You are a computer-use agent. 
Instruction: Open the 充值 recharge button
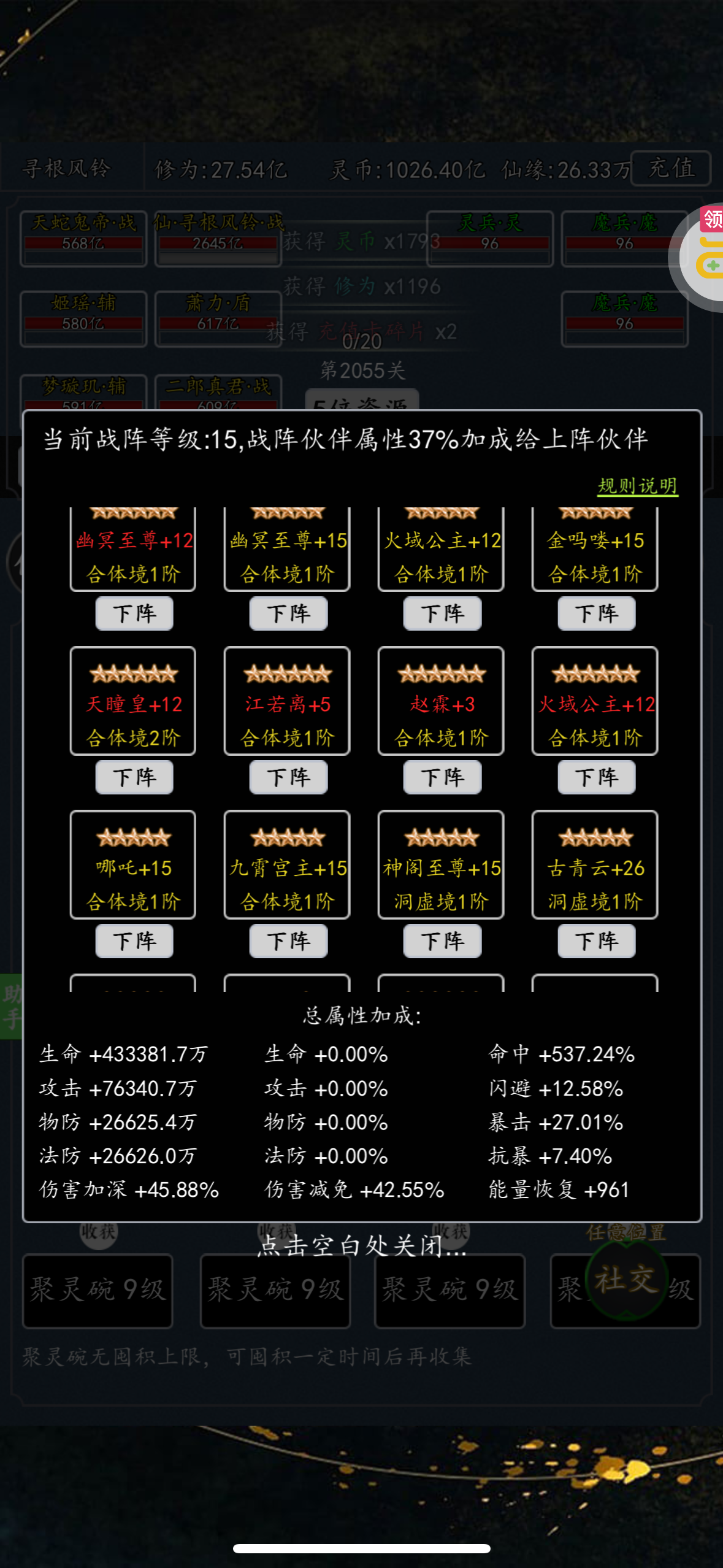point(671,168)
